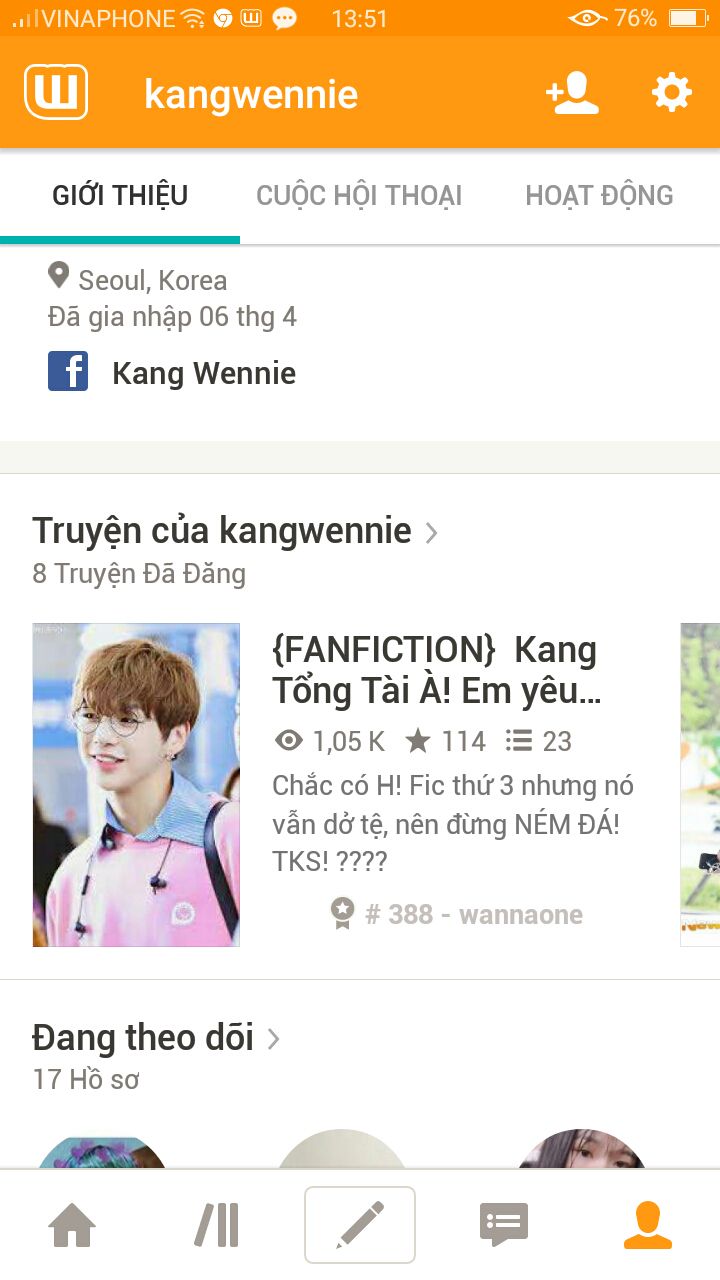Switch to the Hoạt động tab
The width and height of the screenshot is (720, 1280).
point(599,195)
